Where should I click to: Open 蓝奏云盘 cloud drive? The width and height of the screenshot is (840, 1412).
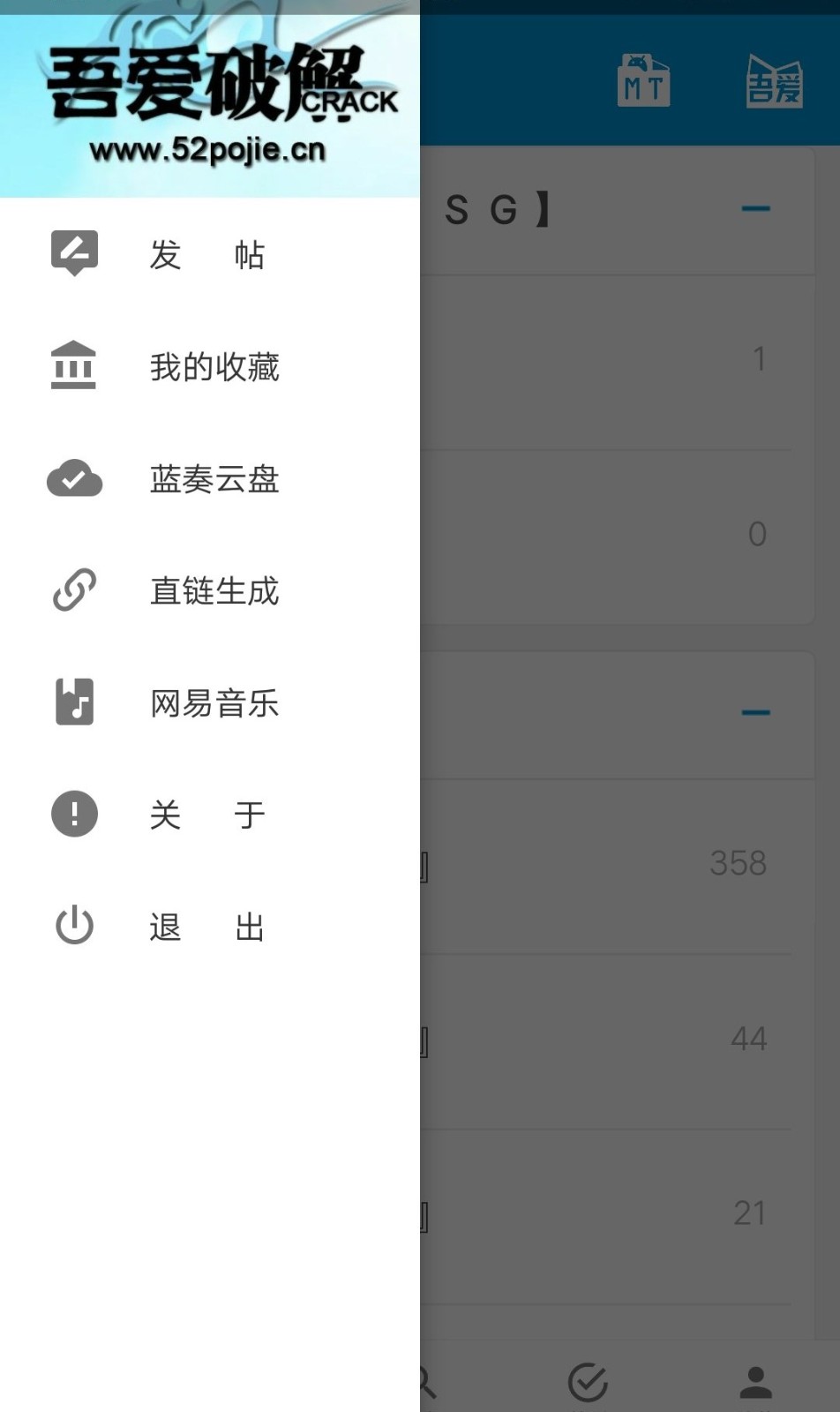point(210,478)
